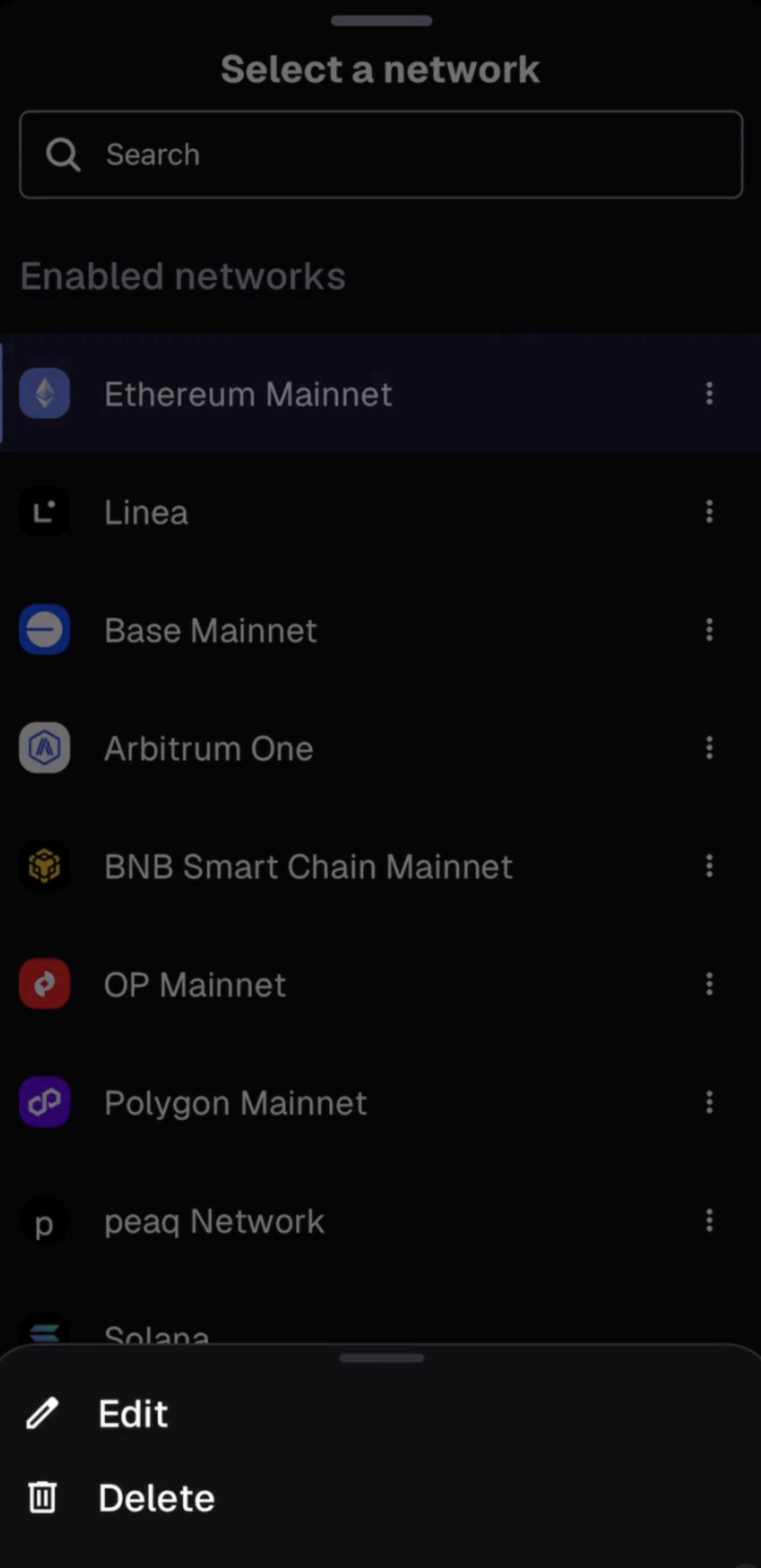Open the overflow menu for peaq Network
Viewport: 761px width, 1568px height.
coord(709,1221)
